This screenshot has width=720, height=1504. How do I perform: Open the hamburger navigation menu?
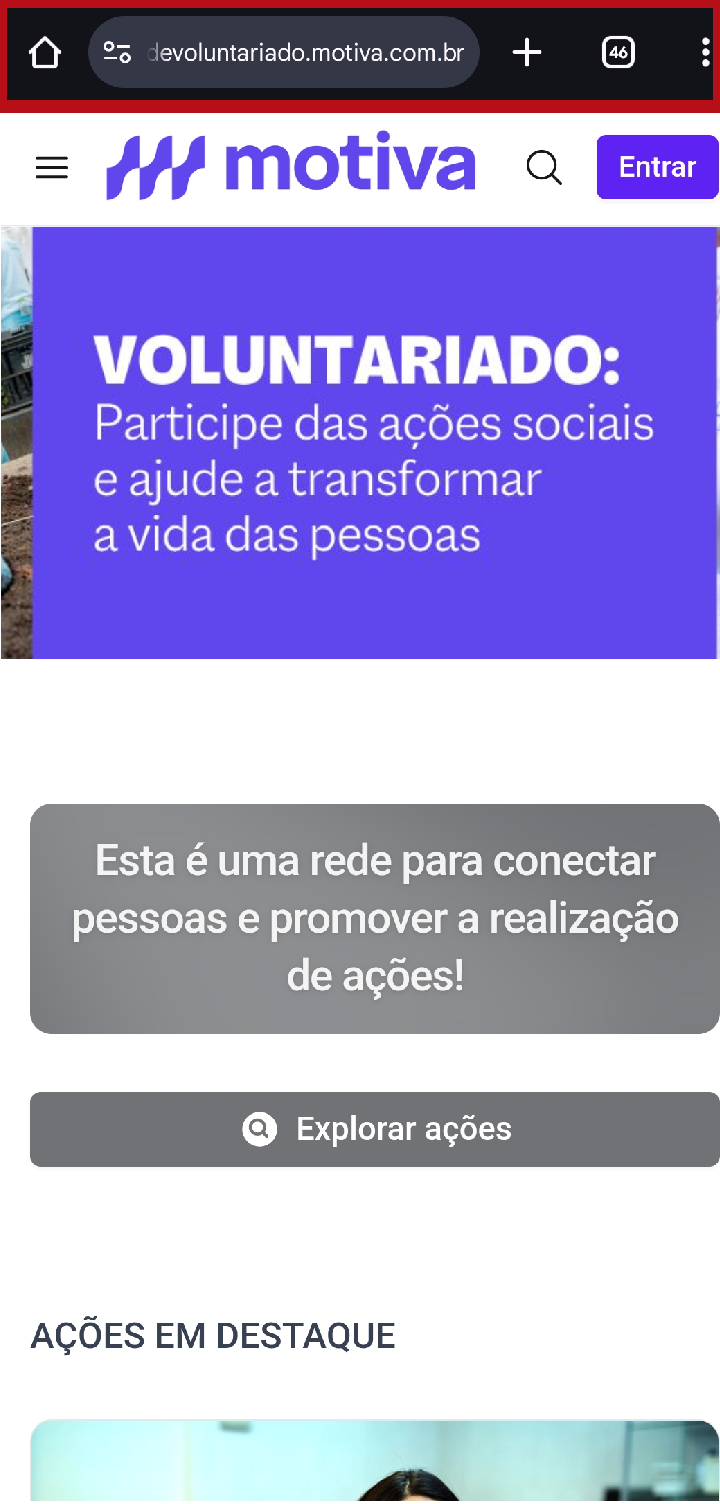(x=52, y=168)
